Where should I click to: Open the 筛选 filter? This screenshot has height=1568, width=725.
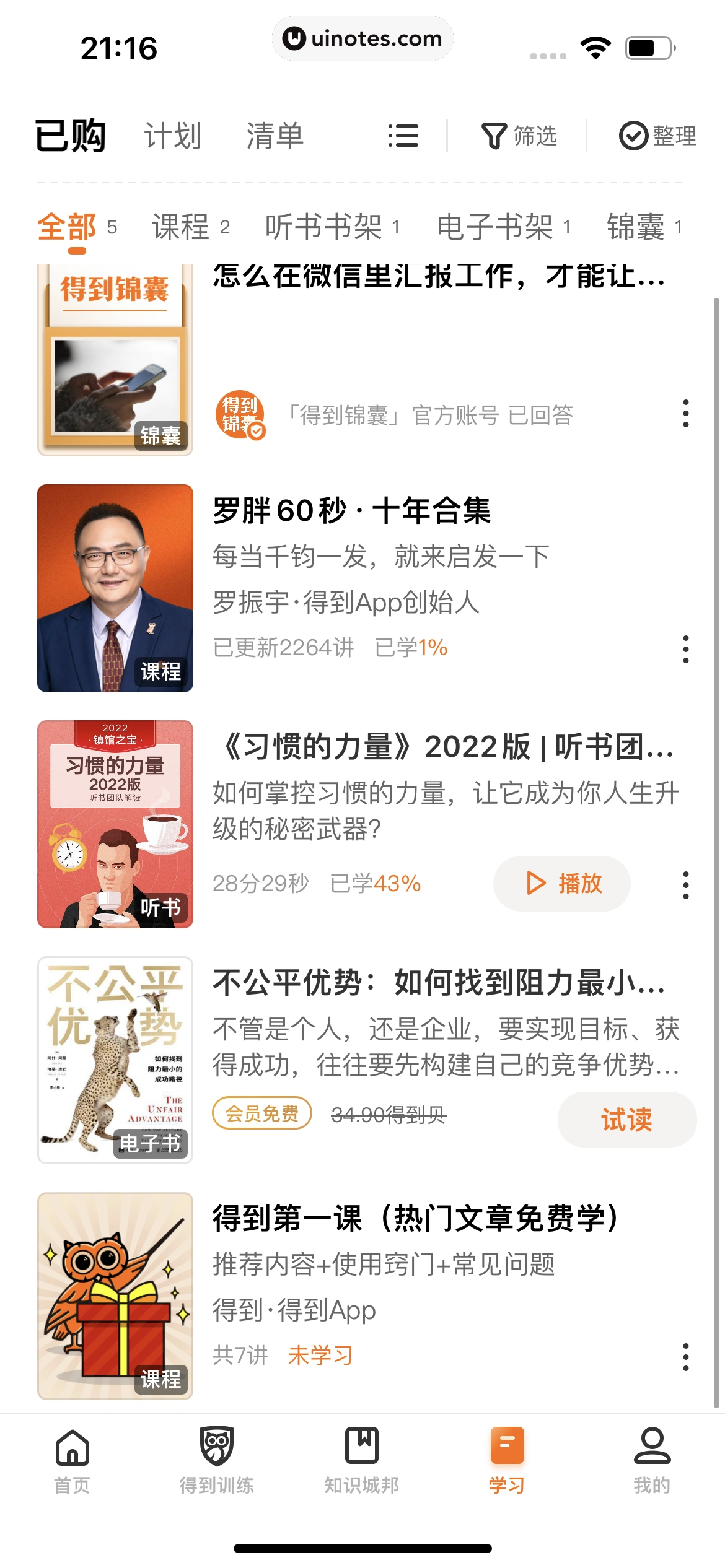pyautogui.click(x=519, y=136)
